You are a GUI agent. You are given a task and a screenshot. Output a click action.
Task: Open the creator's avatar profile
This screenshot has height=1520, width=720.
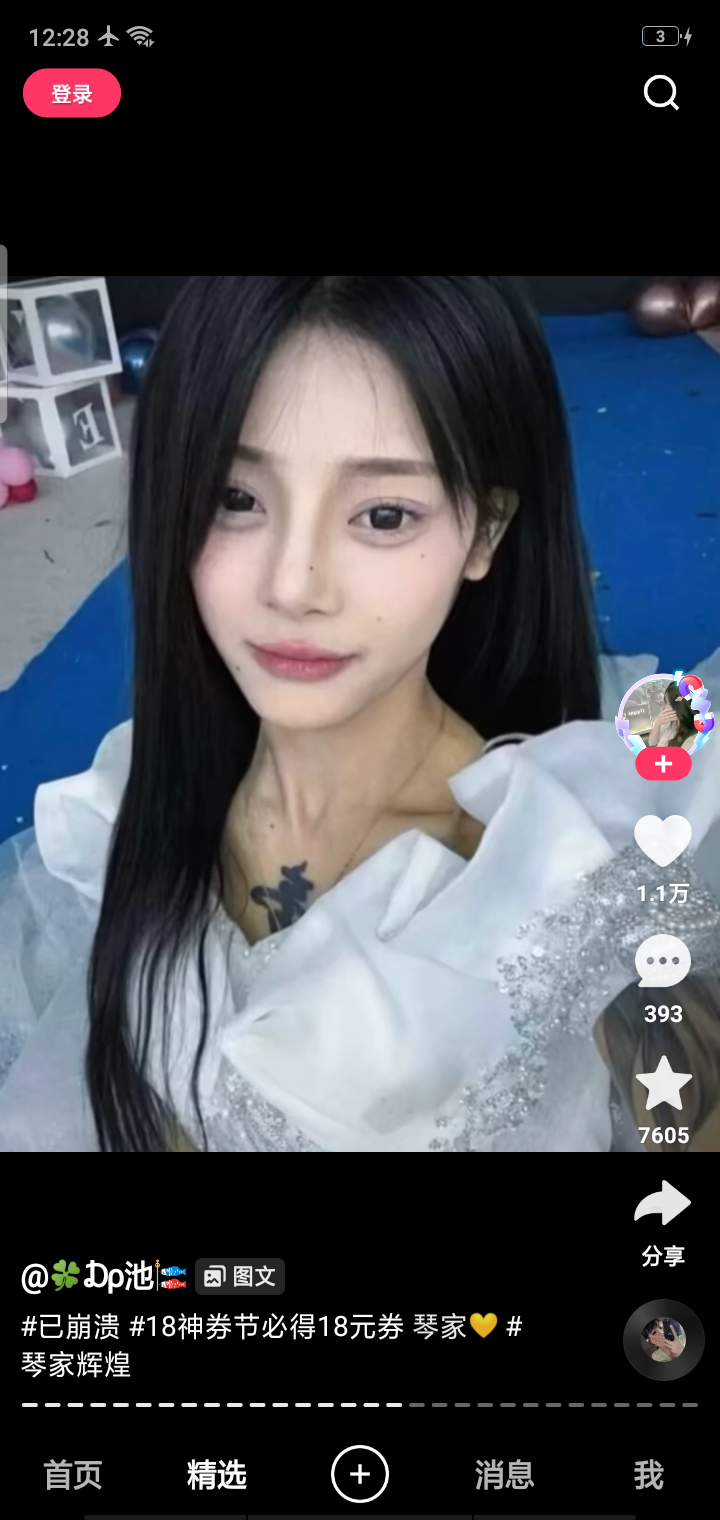(664, 712)
